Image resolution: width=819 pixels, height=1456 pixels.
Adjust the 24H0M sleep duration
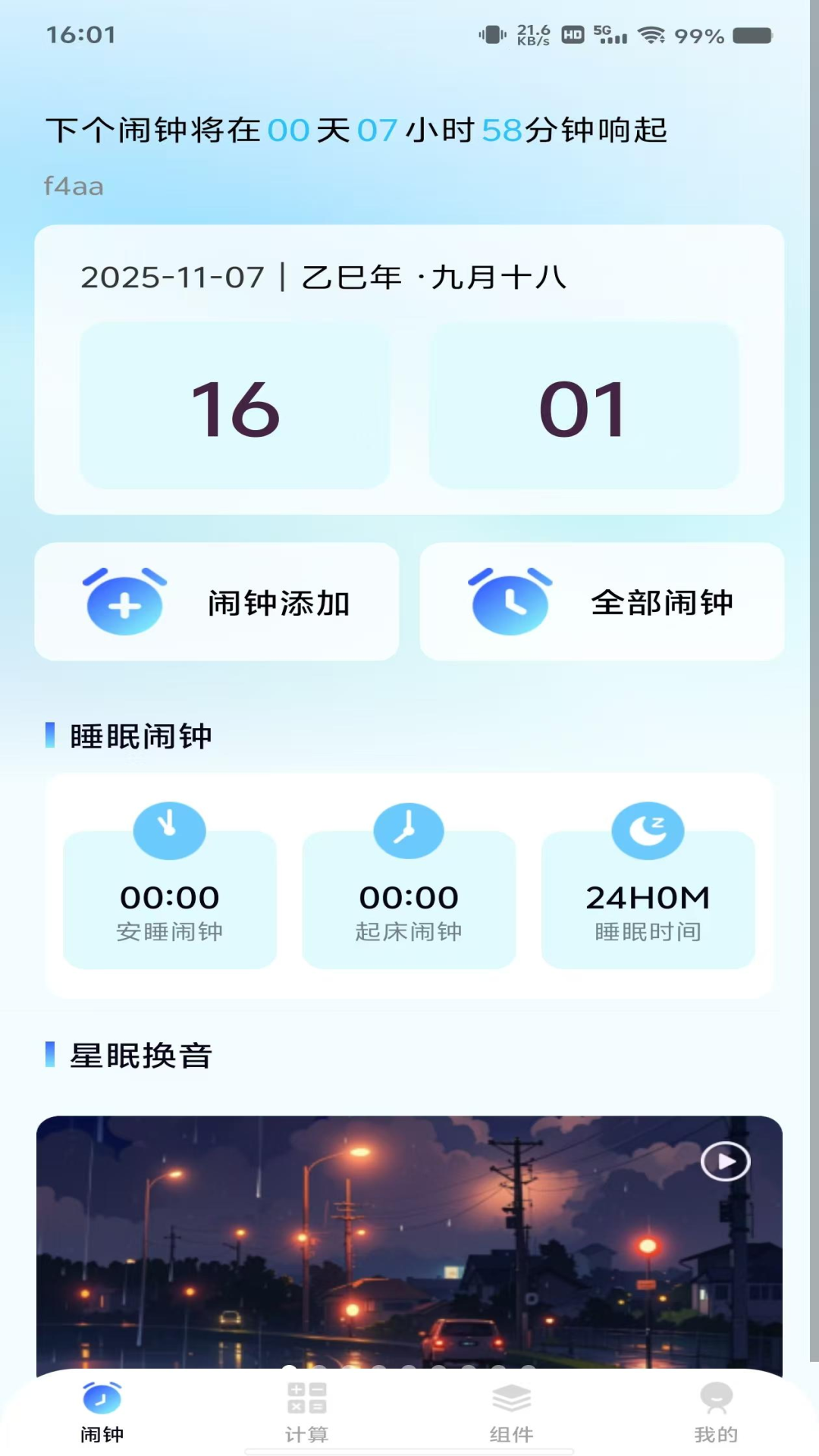click(648, 897)
